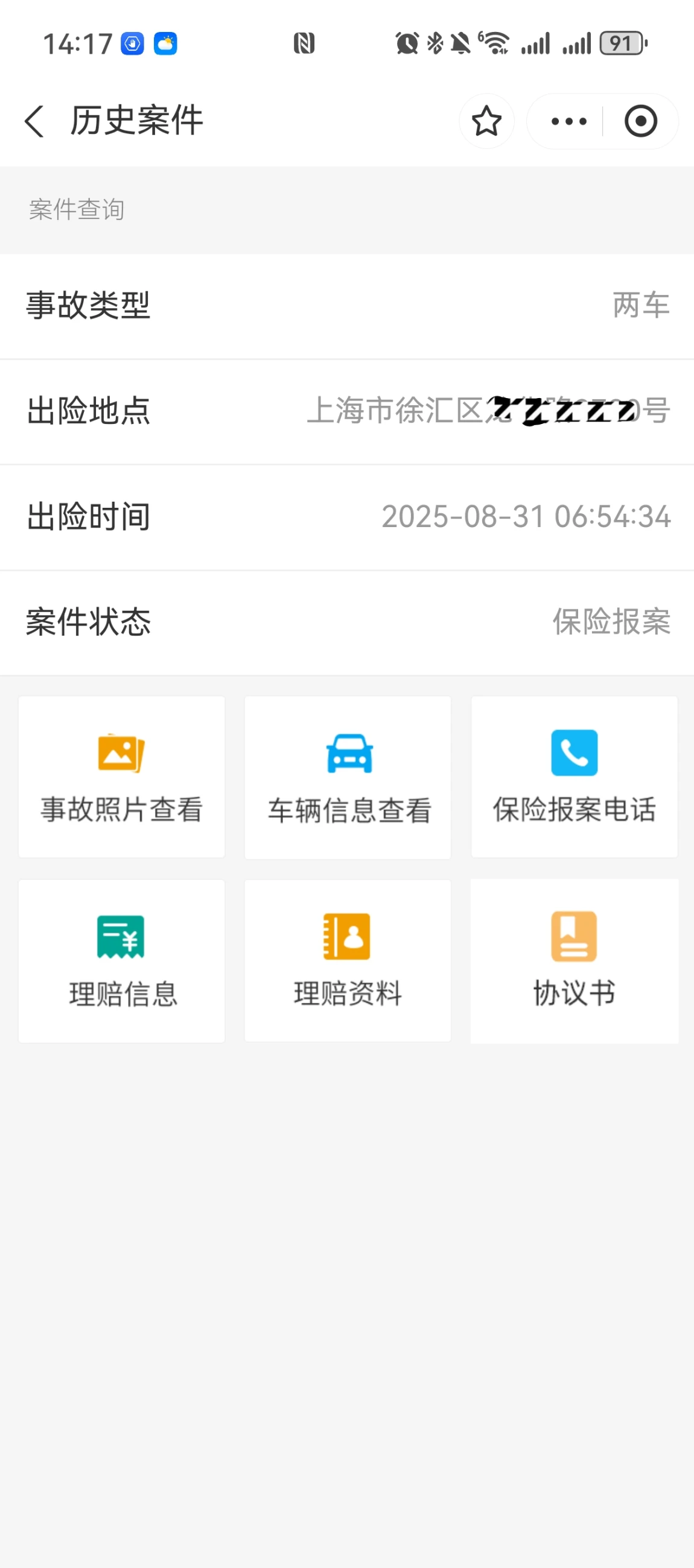
Task: Go back from 历史案件 page
Action: (x=34, y=121)
